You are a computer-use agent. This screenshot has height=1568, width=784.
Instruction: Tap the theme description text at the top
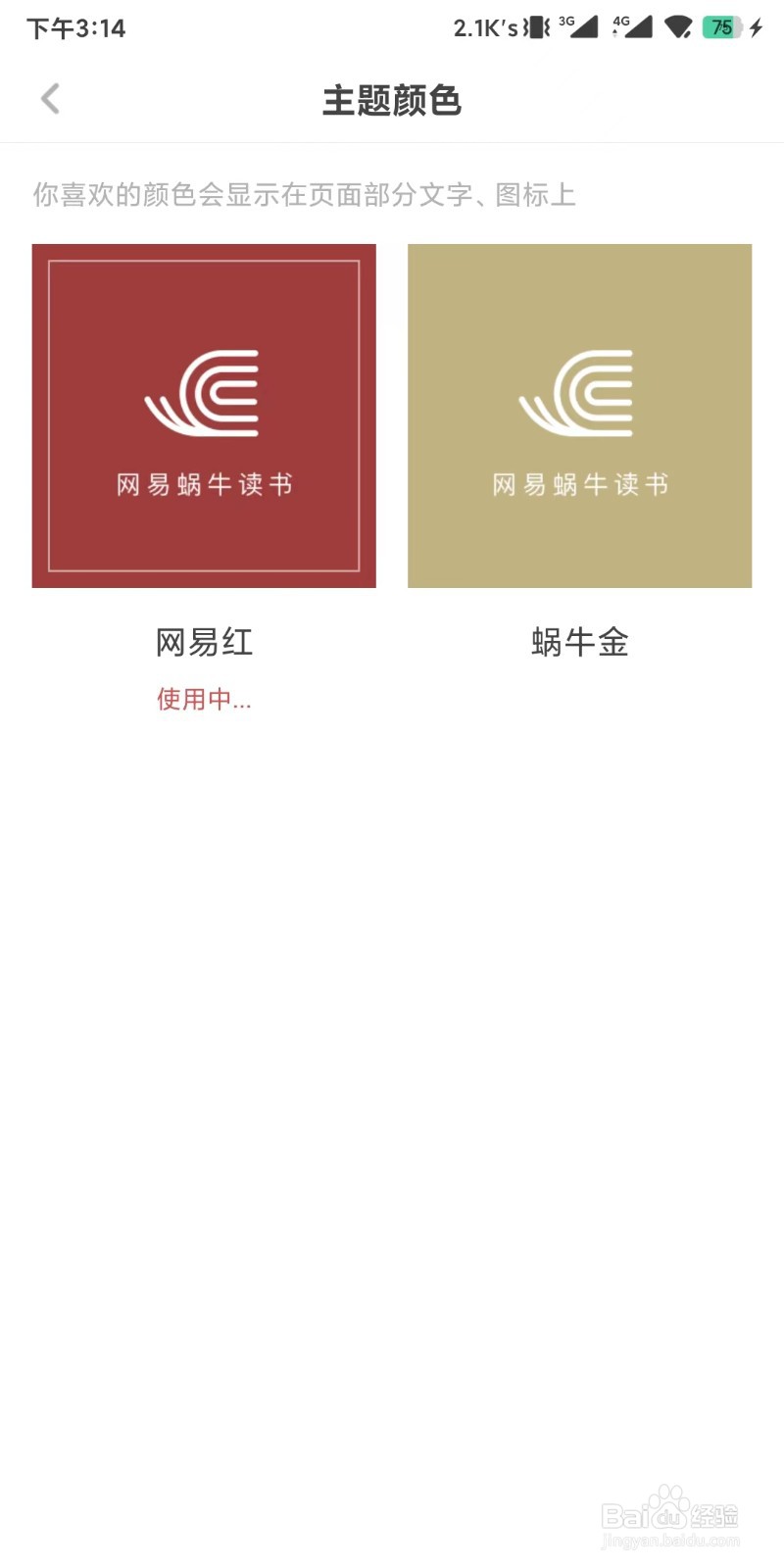pos(304,194)
